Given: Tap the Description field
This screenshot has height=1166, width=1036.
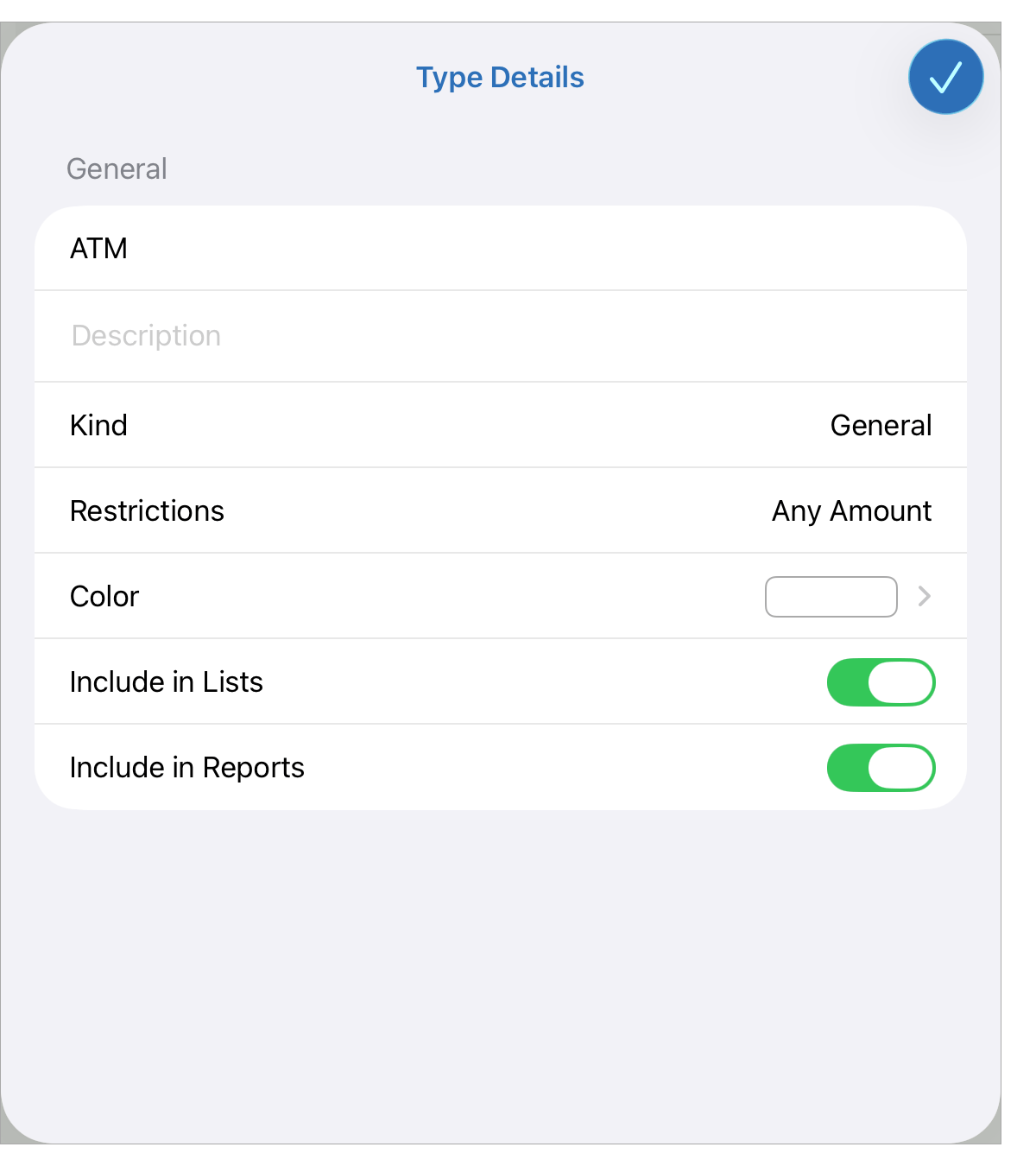Looking at the screenshot, I should click(x=500, y=336).
